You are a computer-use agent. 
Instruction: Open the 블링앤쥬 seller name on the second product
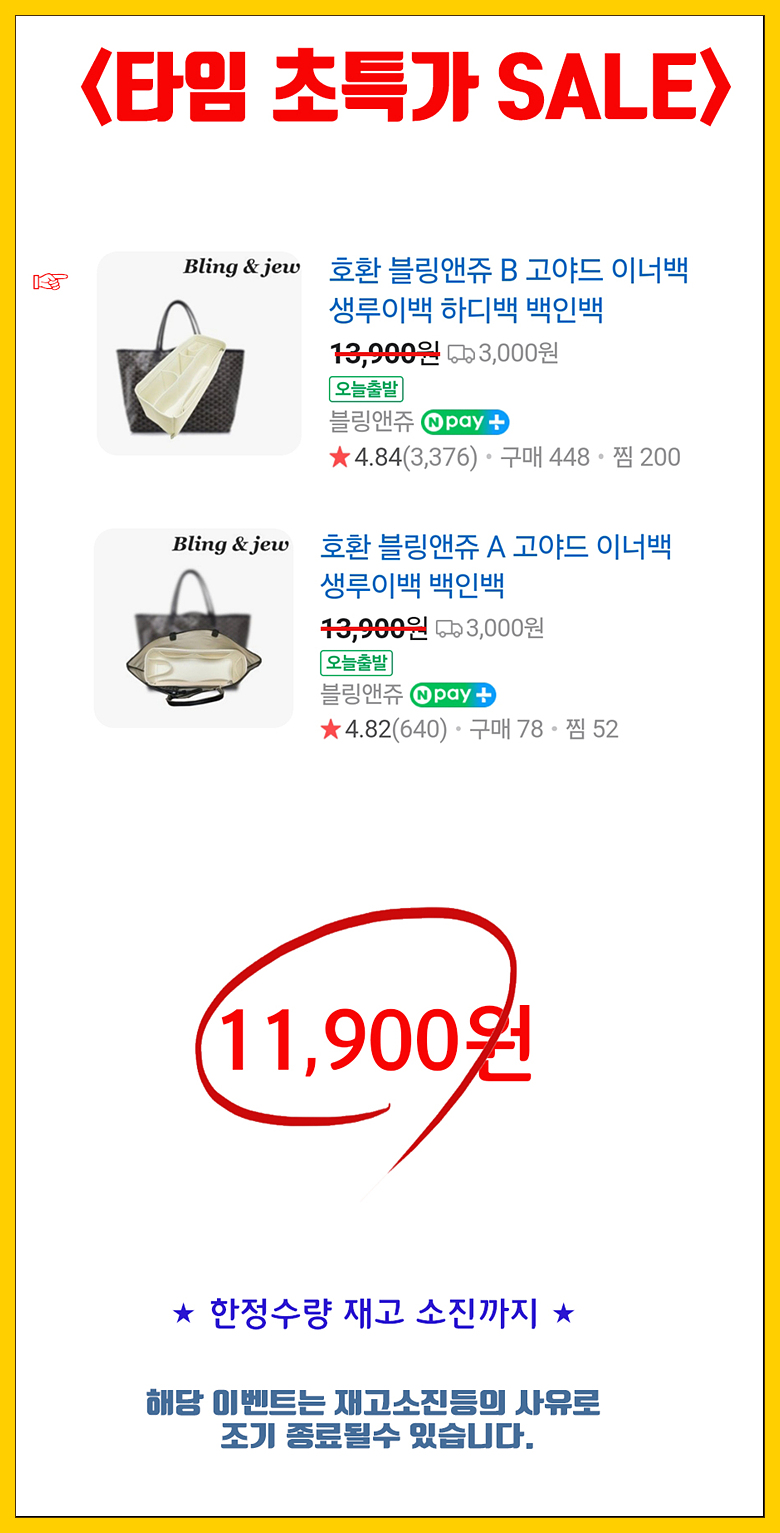point(361,695)
